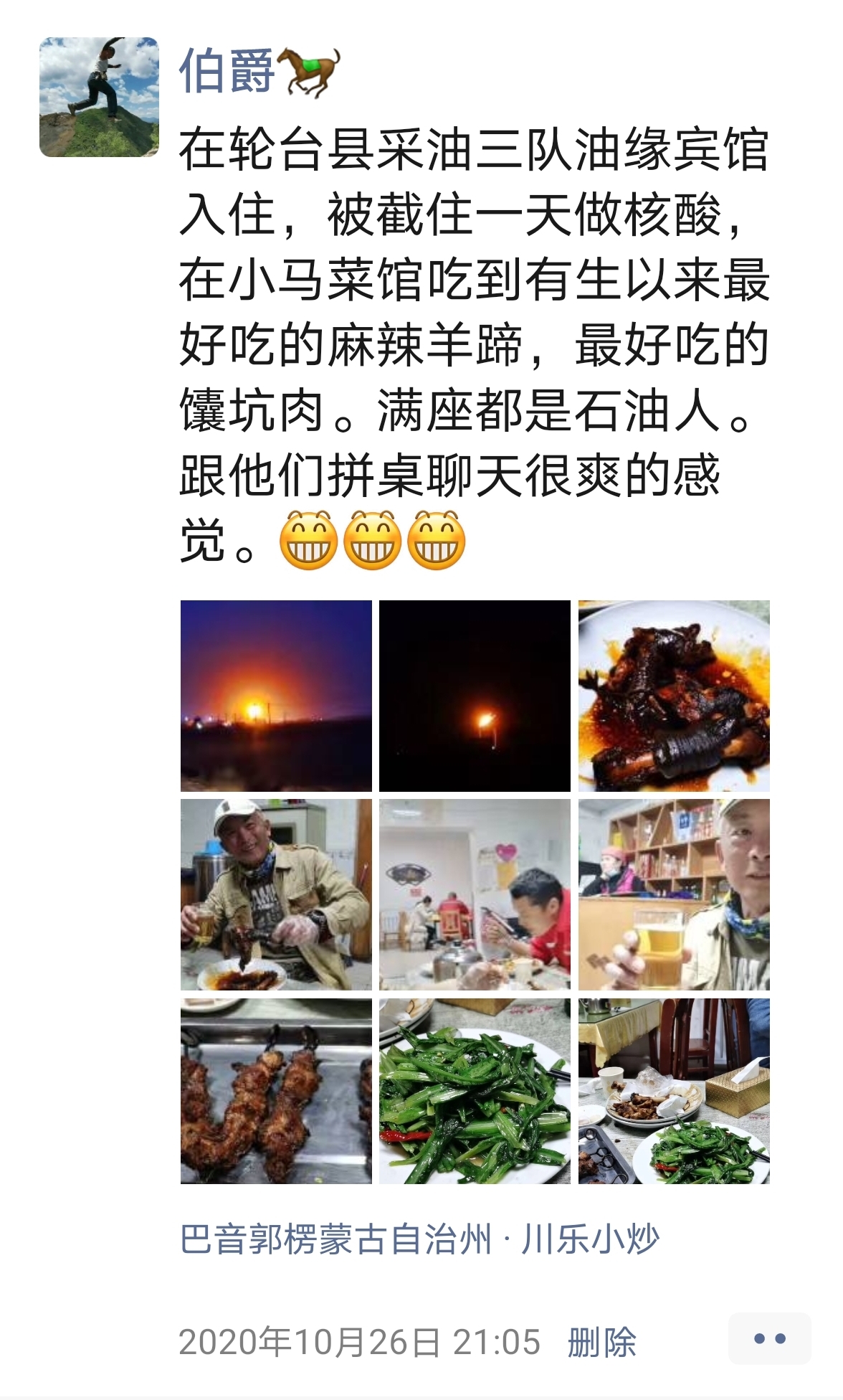Viewport: 843px width, 1400px height.
Task: View the dark night flame photo
Action: (x=475, y=696)
